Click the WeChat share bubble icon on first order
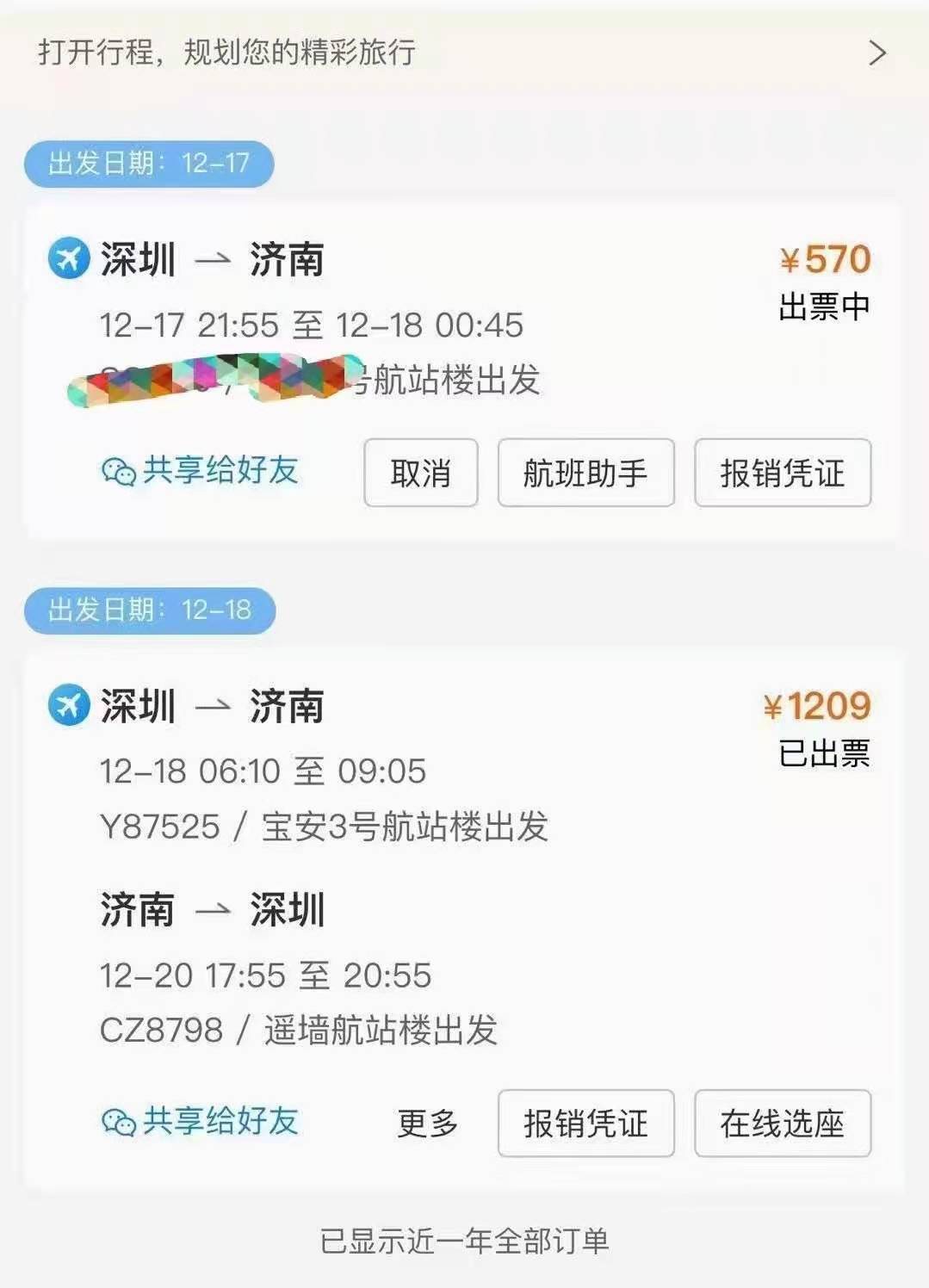Image resolution: width=929 pixels, height=1288 pixels. point(118,471)
